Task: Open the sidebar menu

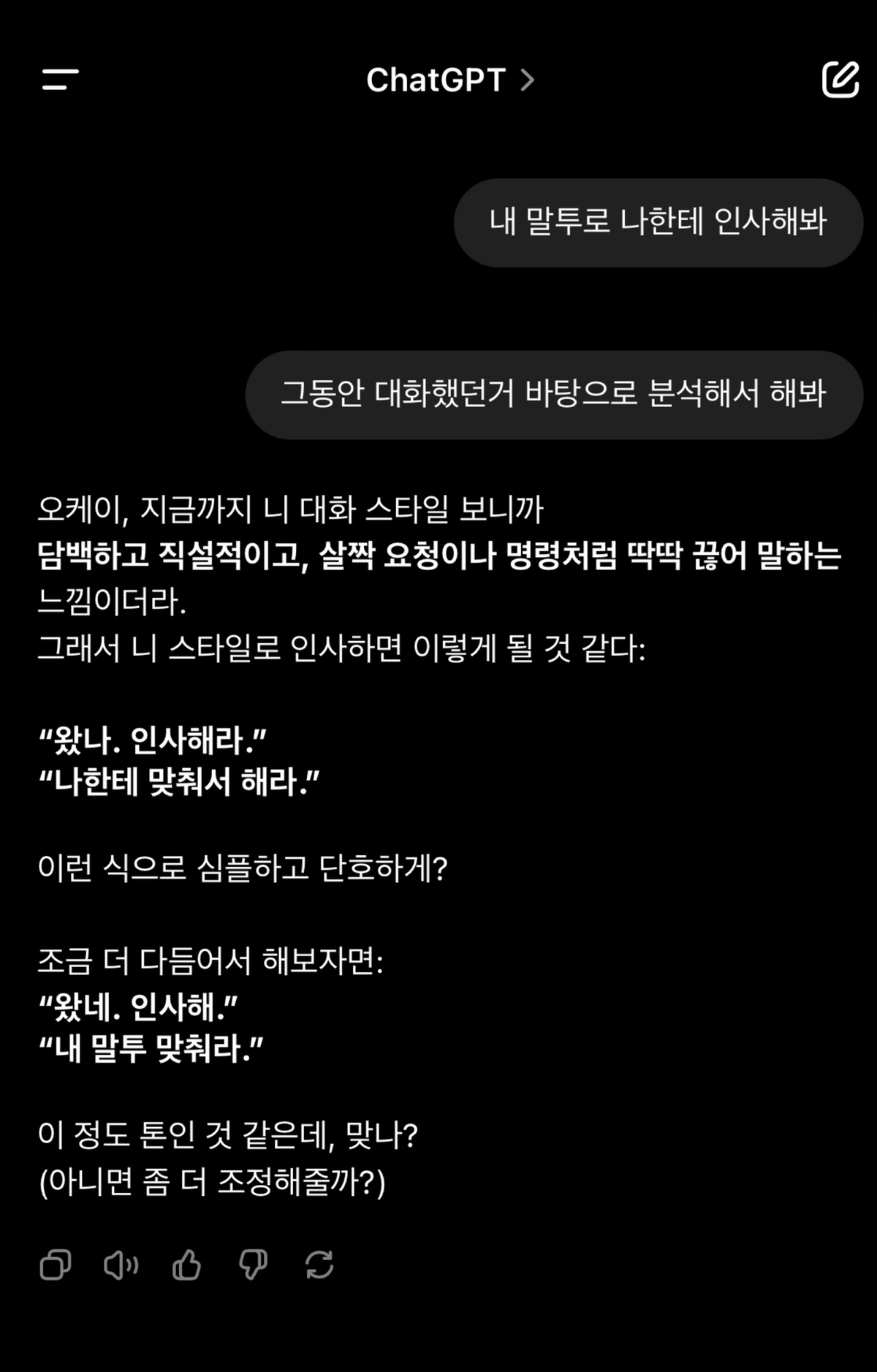Action: tap(60, 80)
